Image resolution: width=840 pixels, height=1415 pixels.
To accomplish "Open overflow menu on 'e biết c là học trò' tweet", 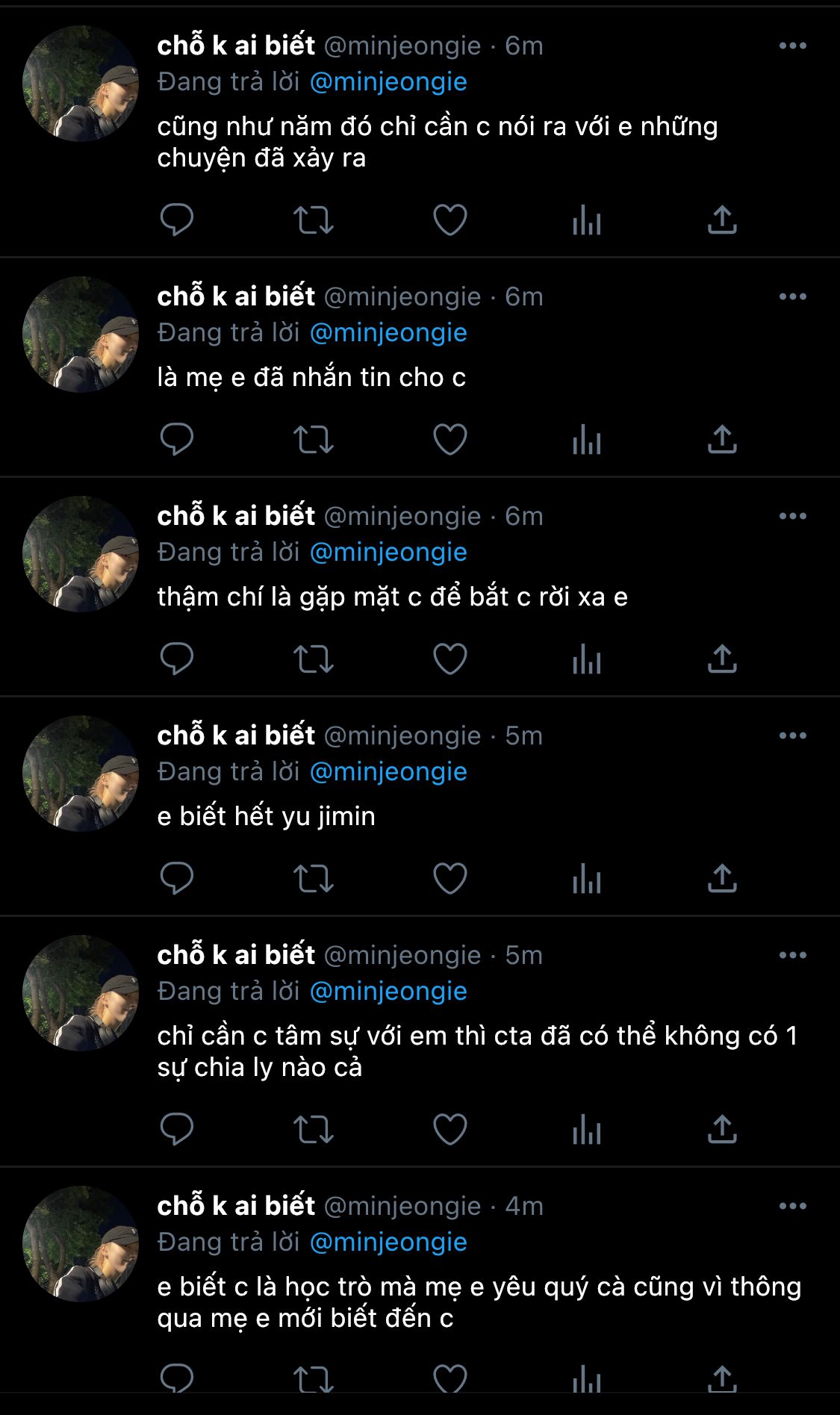I will point(792,1206).
